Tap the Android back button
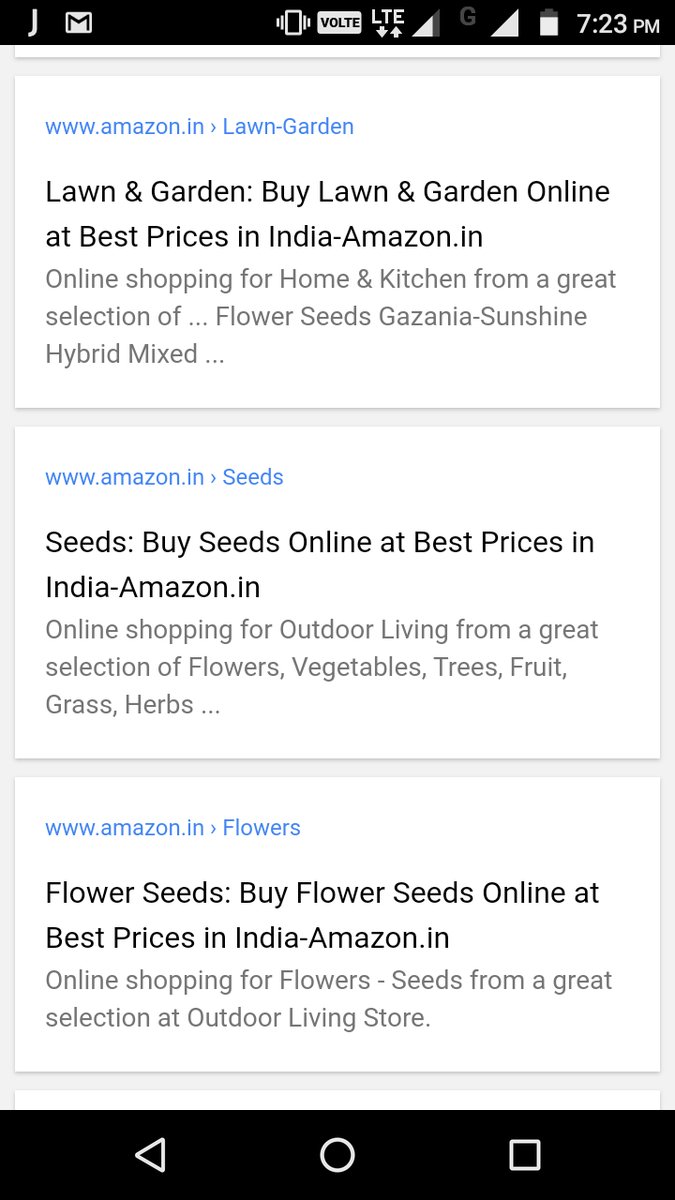This screenshot has width=675, height=1200. click(x=150, y=1155)
